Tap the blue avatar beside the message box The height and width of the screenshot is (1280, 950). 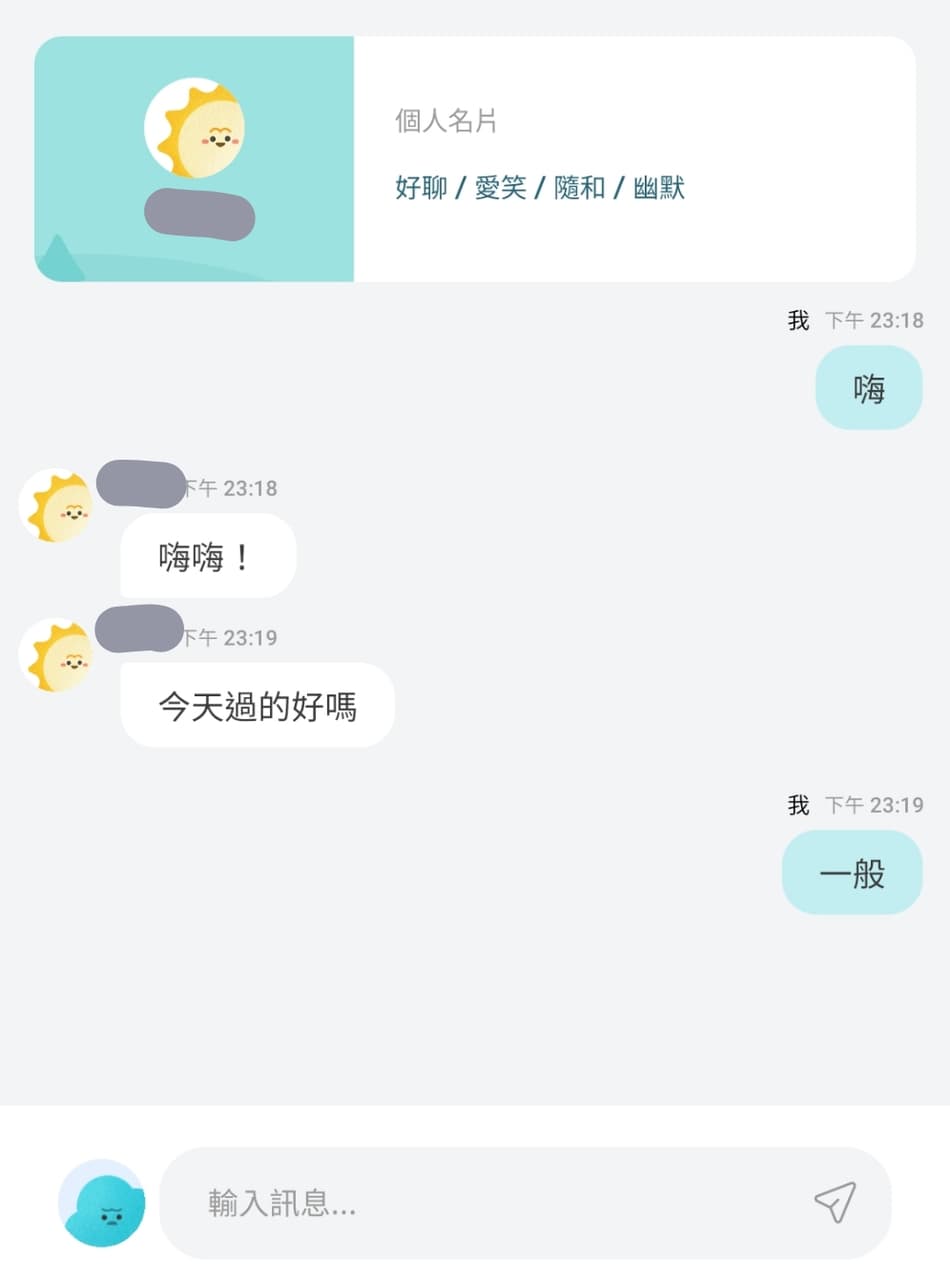point(102,1203)
